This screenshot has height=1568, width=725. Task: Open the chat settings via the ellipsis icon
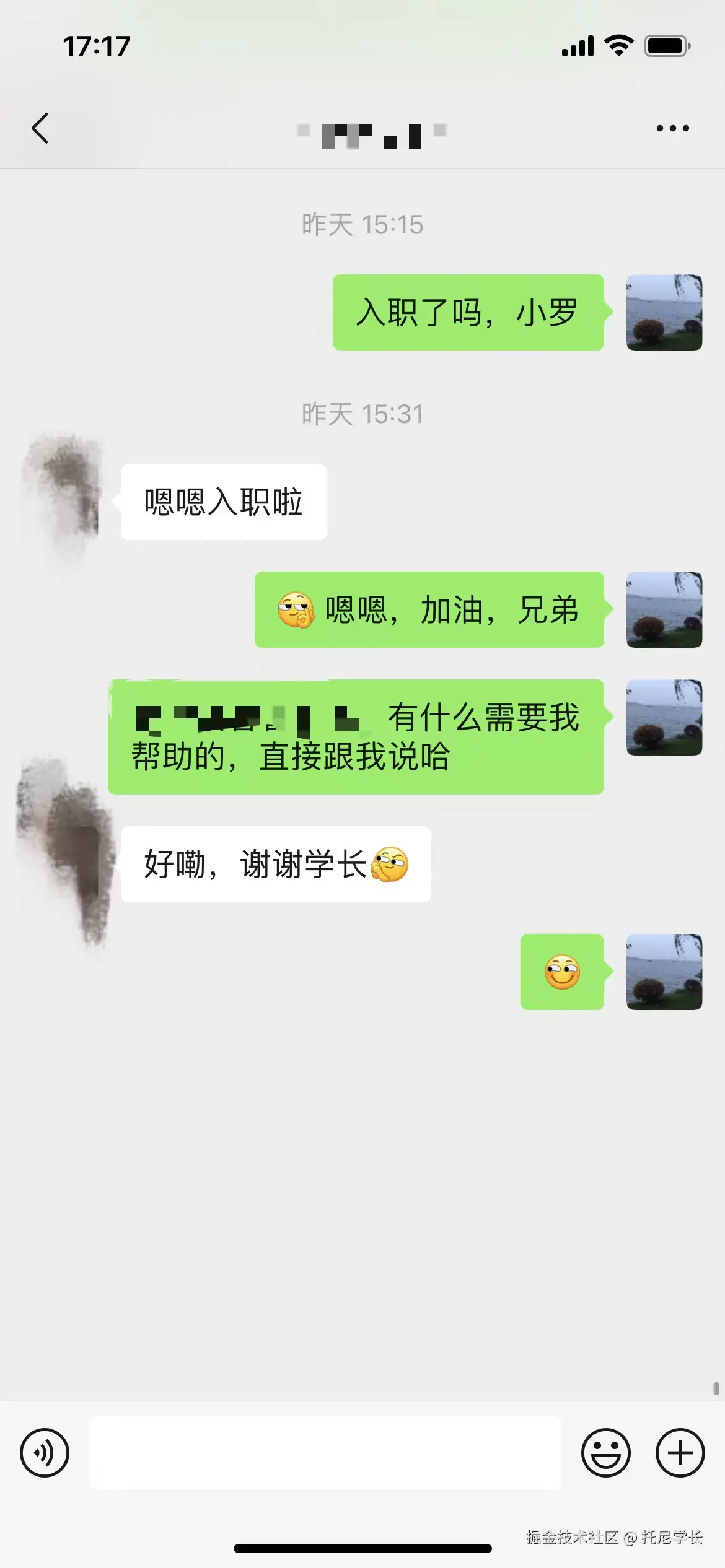point(671,128)
